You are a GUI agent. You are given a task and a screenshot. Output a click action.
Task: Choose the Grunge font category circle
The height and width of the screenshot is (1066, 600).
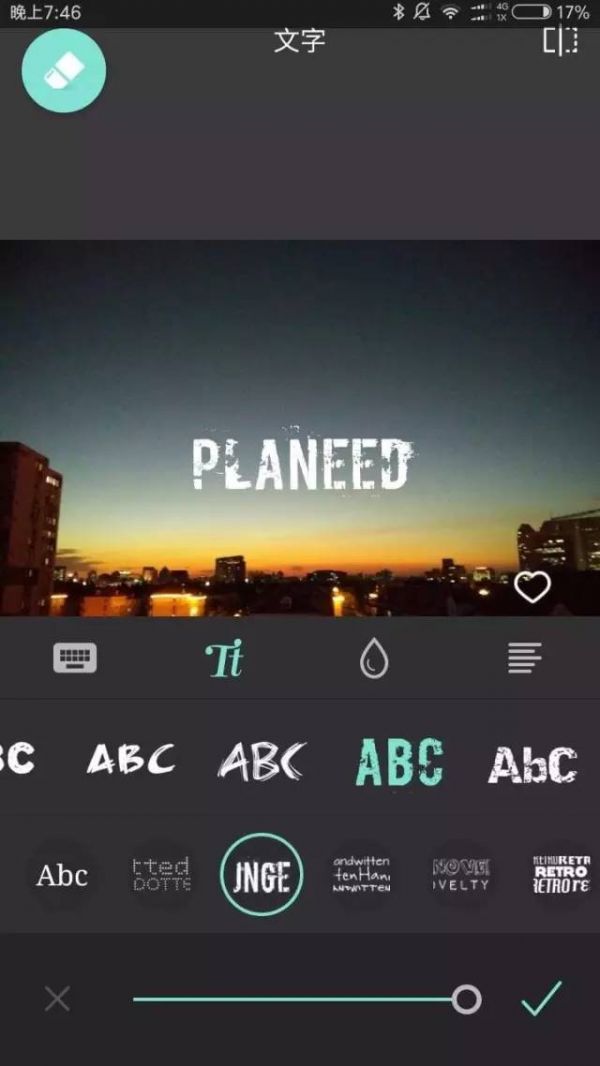click(261, 875)
